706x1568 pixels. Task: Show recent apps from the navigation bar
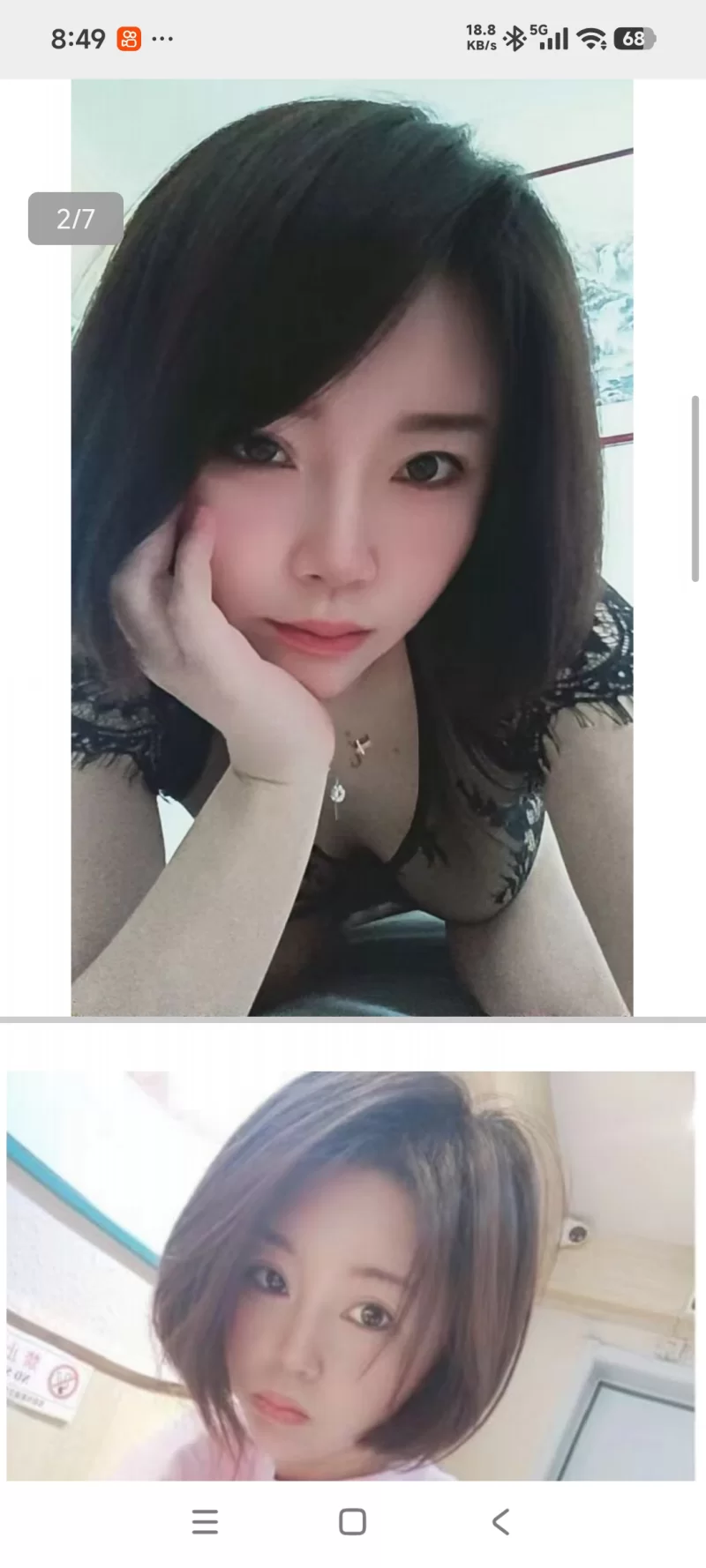[205, 1521]
